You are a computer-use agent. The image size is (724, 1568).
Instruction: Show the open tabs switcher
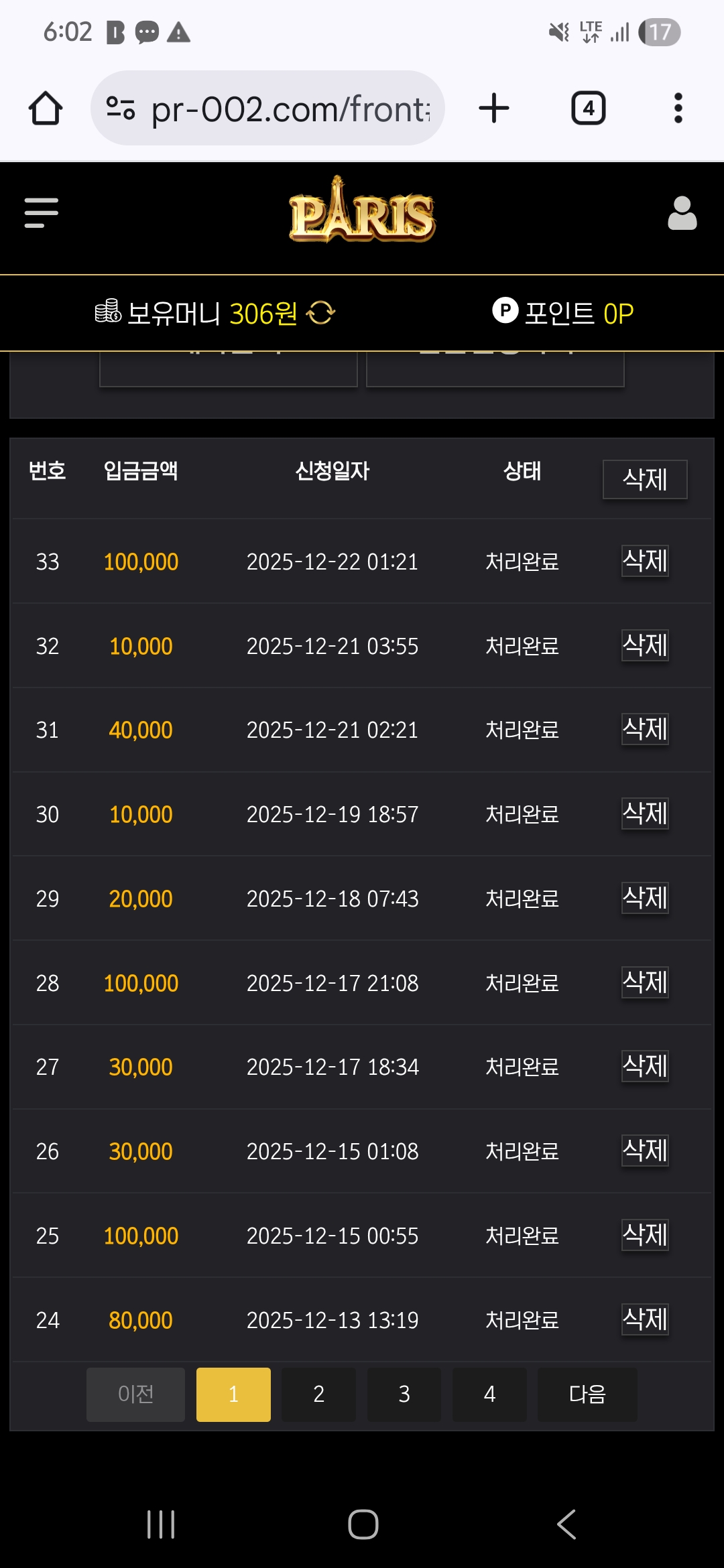coord(588,109)
